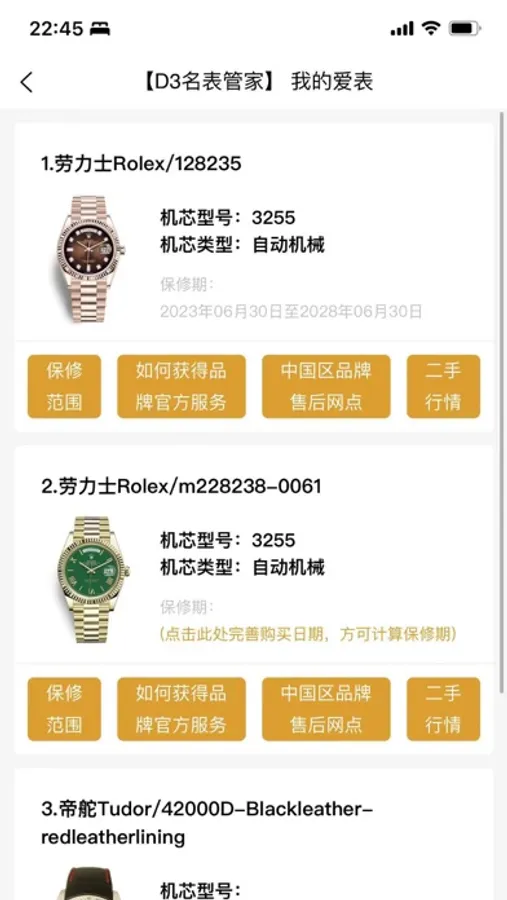Open the Rolex 128235 watch image

coord(89,259)
